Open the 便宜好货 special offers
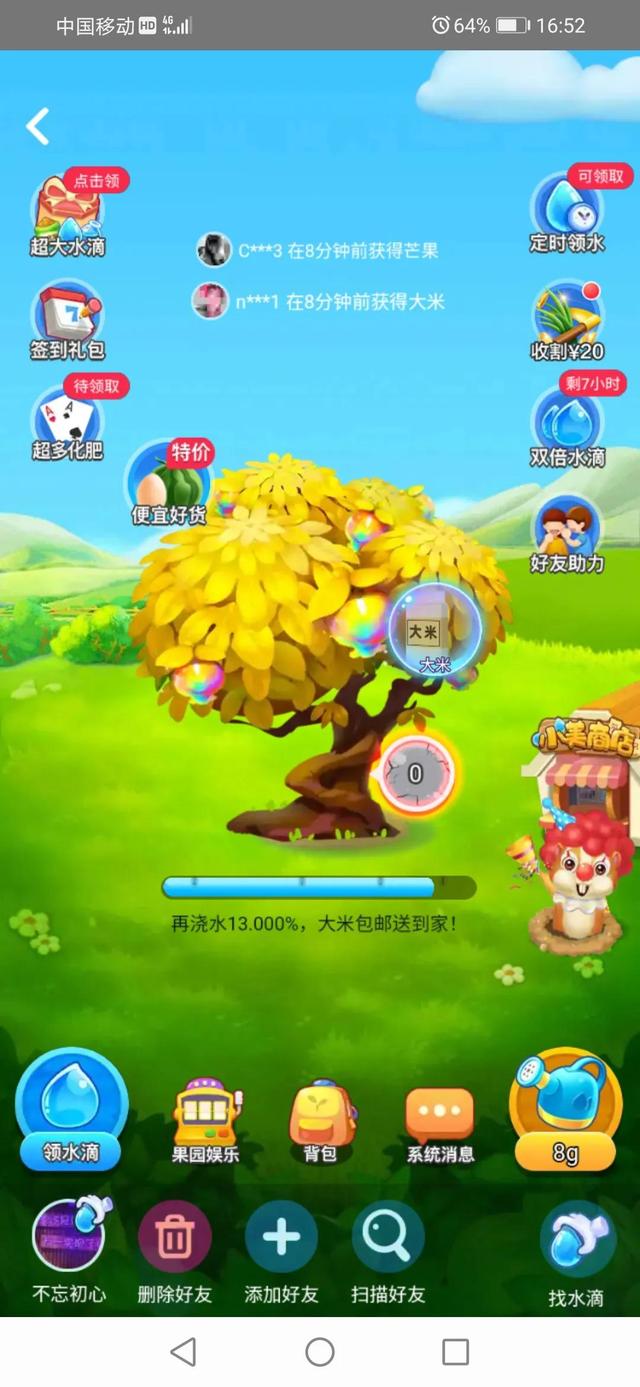The image size is (640, 1387). coord(170,485)
